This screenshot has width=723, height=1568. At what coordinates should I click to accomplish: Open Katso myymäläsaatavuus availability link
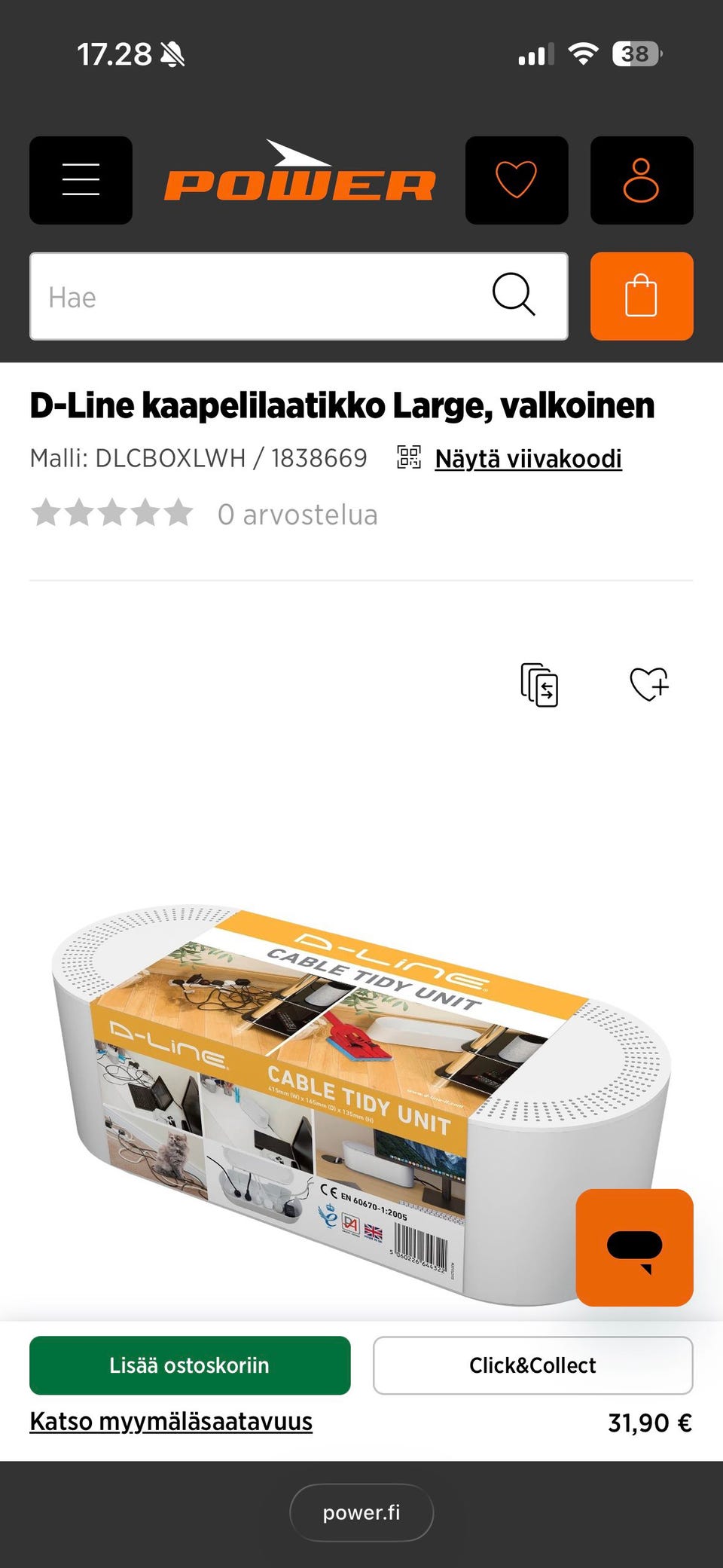171,1422
